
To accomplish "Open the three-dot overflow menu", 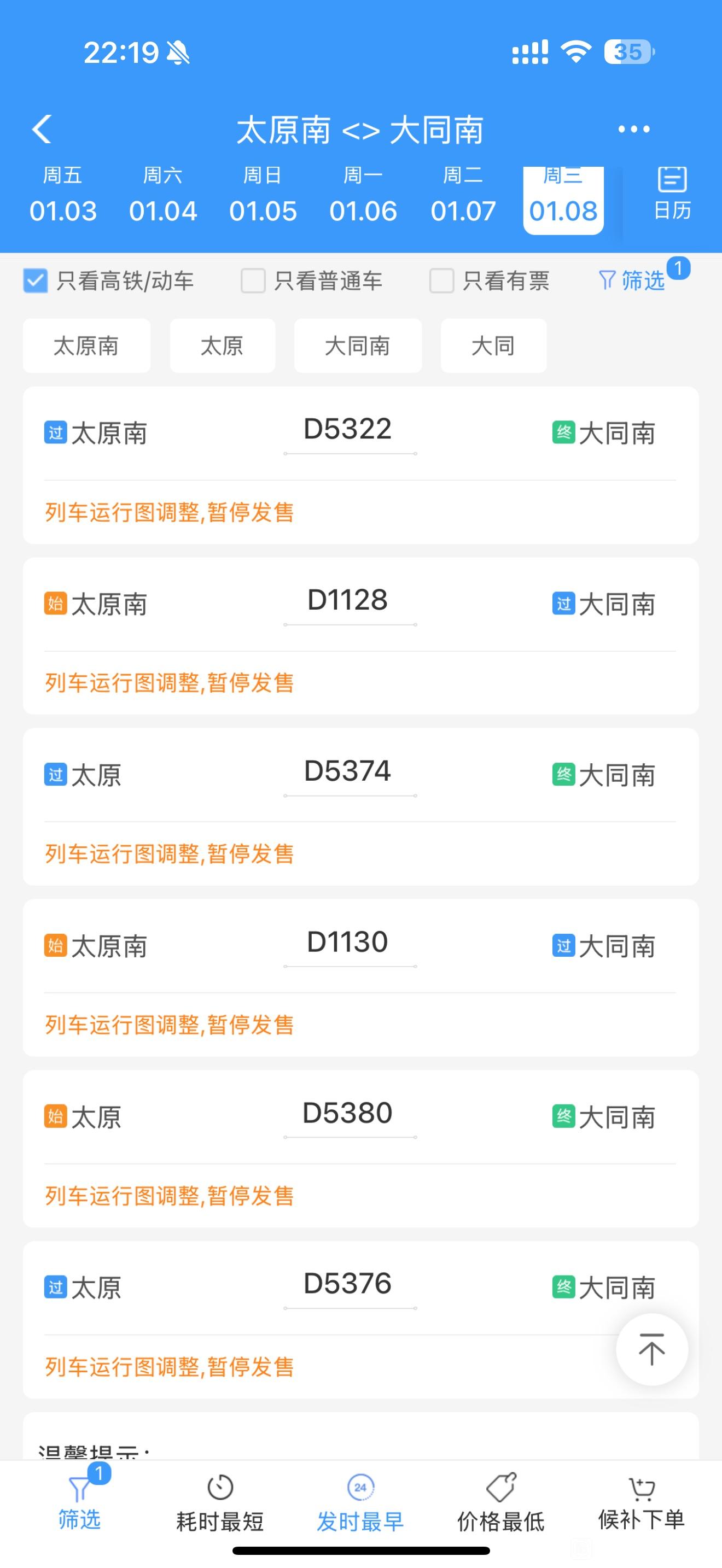I will (634, 129).
